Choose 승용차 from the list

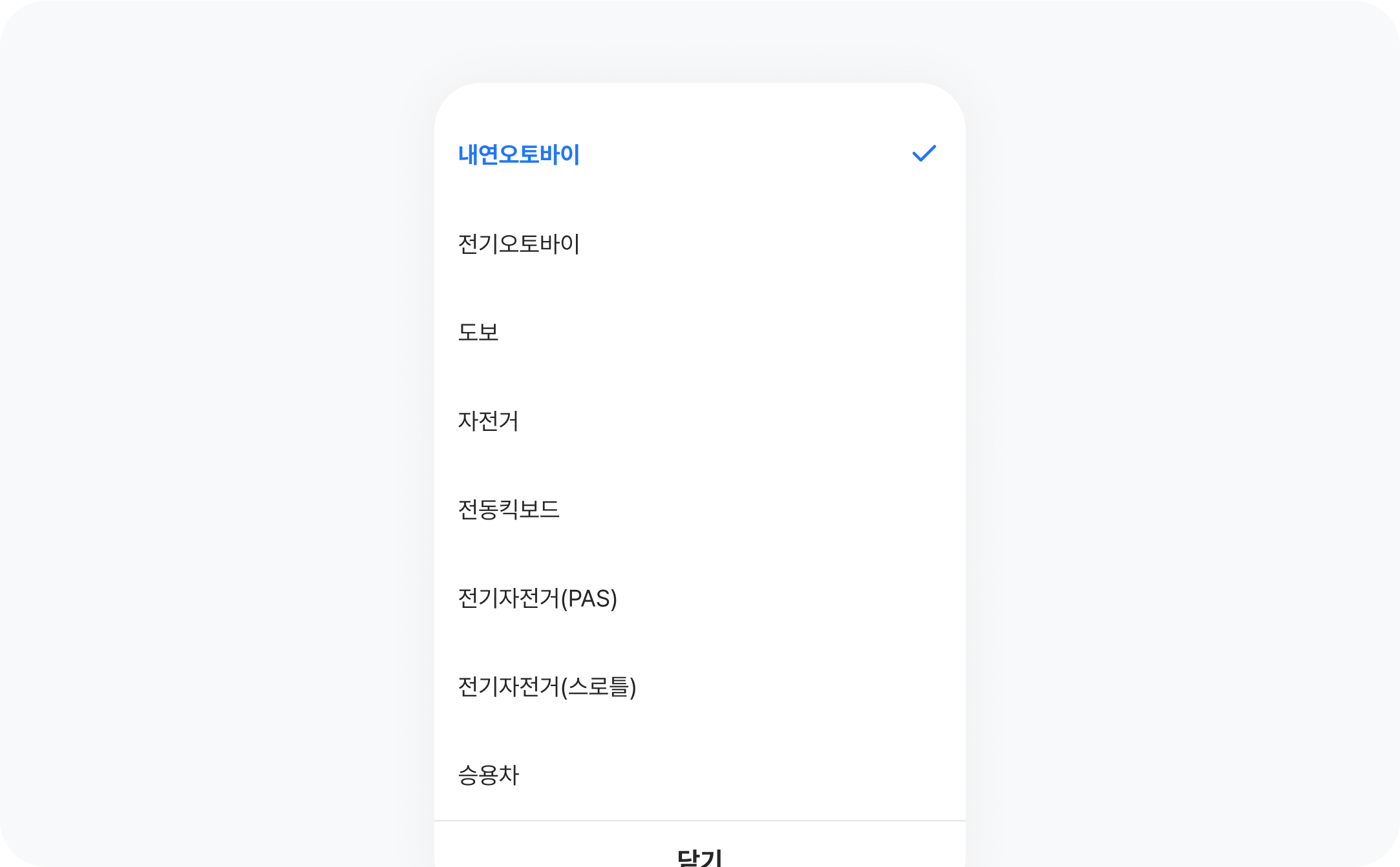(x=489, y=775)
